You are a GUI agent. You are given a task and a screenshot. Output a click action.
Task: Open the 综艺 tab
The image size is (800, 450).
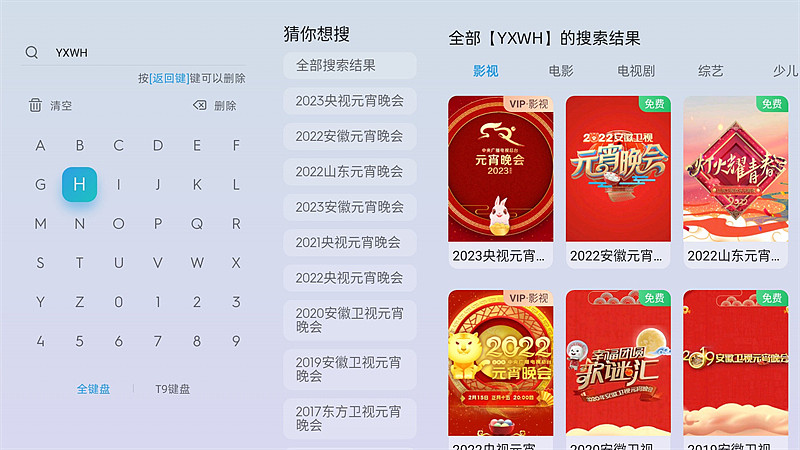tap(711, 71)
